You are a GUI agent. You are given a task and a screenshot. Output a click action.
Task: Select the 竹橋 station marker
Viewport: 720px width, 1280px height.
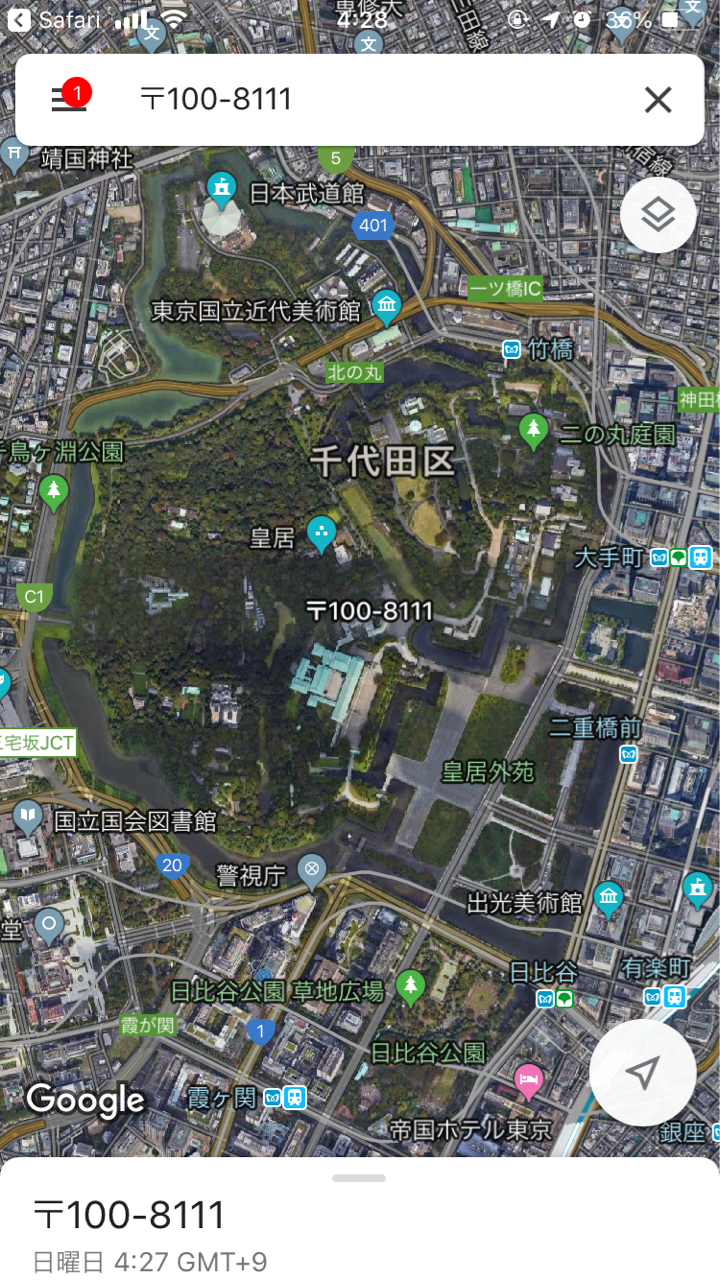point(512,349)
